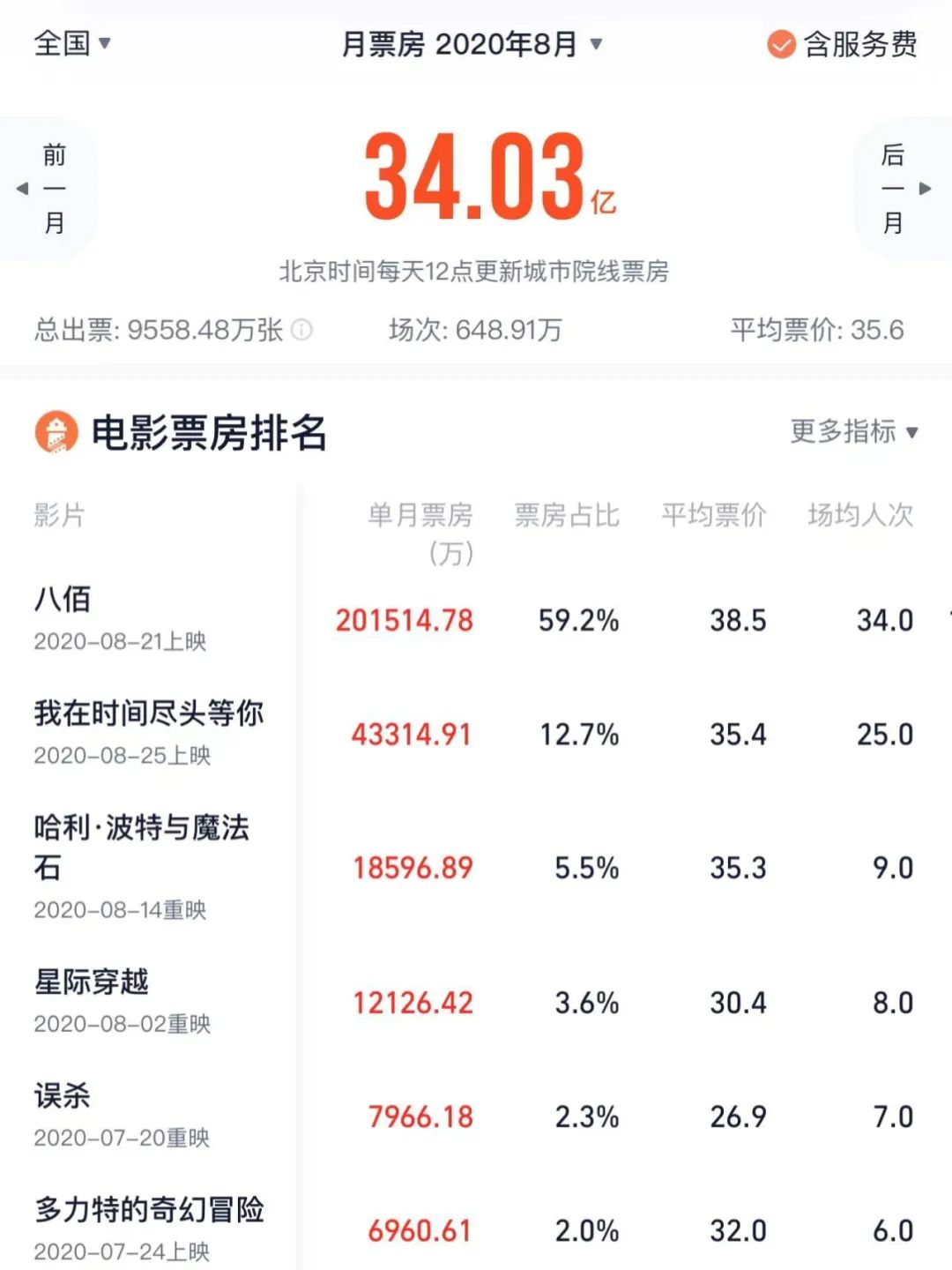Image resolution: width=952 pixels, height=1270 pixels.
Task: Expand the 更多指标 dropdown
Action: click(x=853, y=432)
